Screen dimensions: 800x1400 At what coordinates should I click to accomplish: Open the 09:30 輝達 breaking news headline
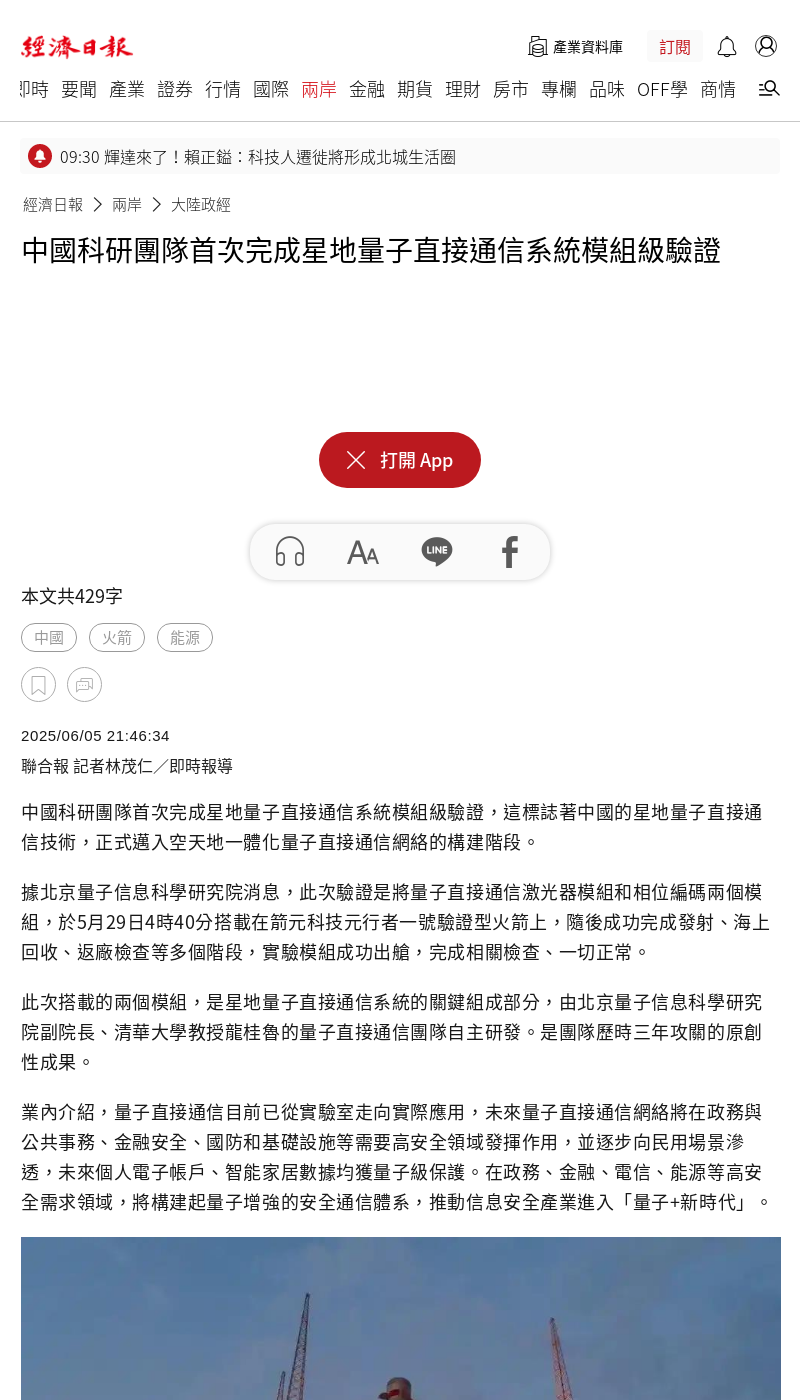[258, 156]
